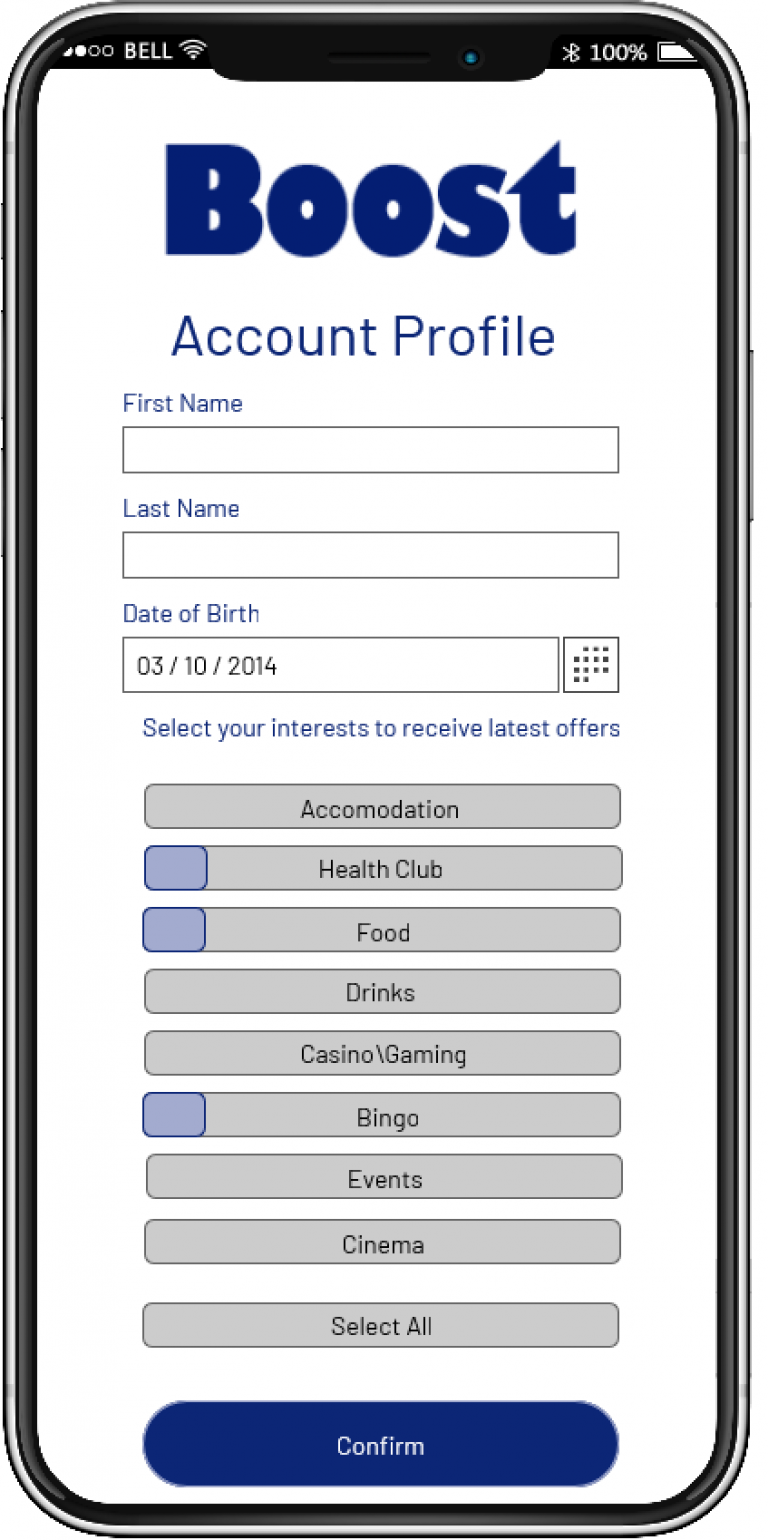
Task: Toggle the Health Club interest
Action: coord(383,868)
